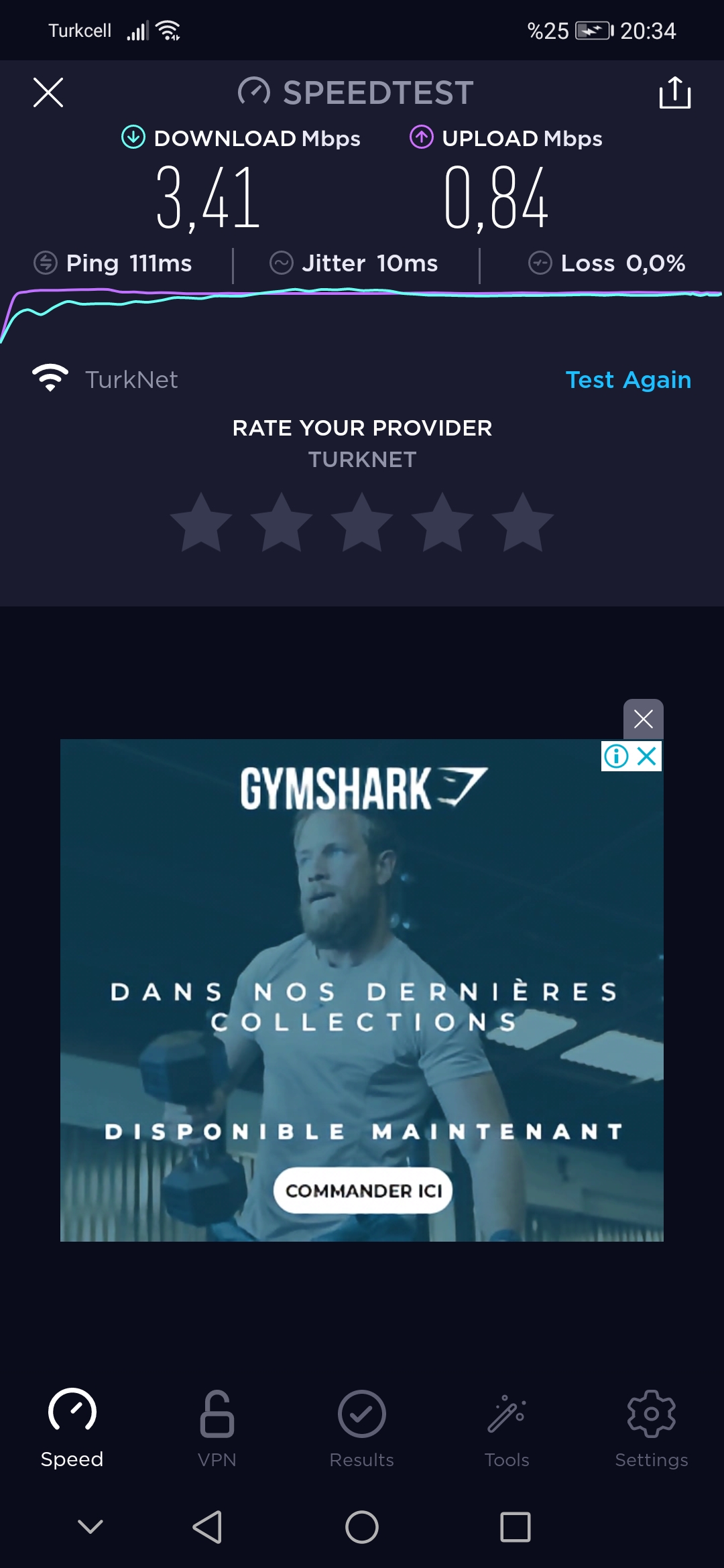This screenshot has height=1568, width=724.
Task: Share the speed test result
Action: 674,92
